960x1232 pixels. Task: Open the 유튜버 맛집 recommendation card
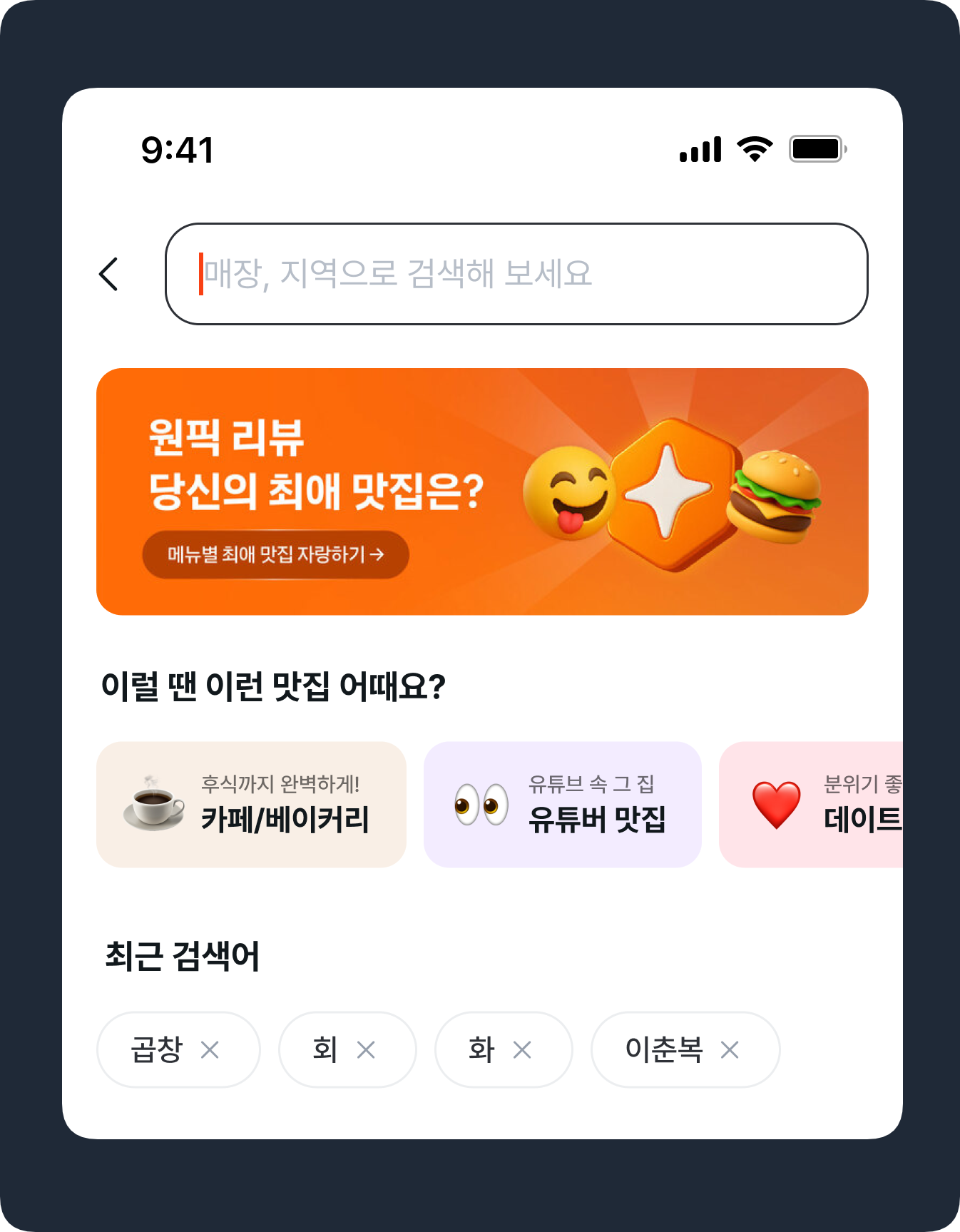pyautogui.click(x=562, y=804)
